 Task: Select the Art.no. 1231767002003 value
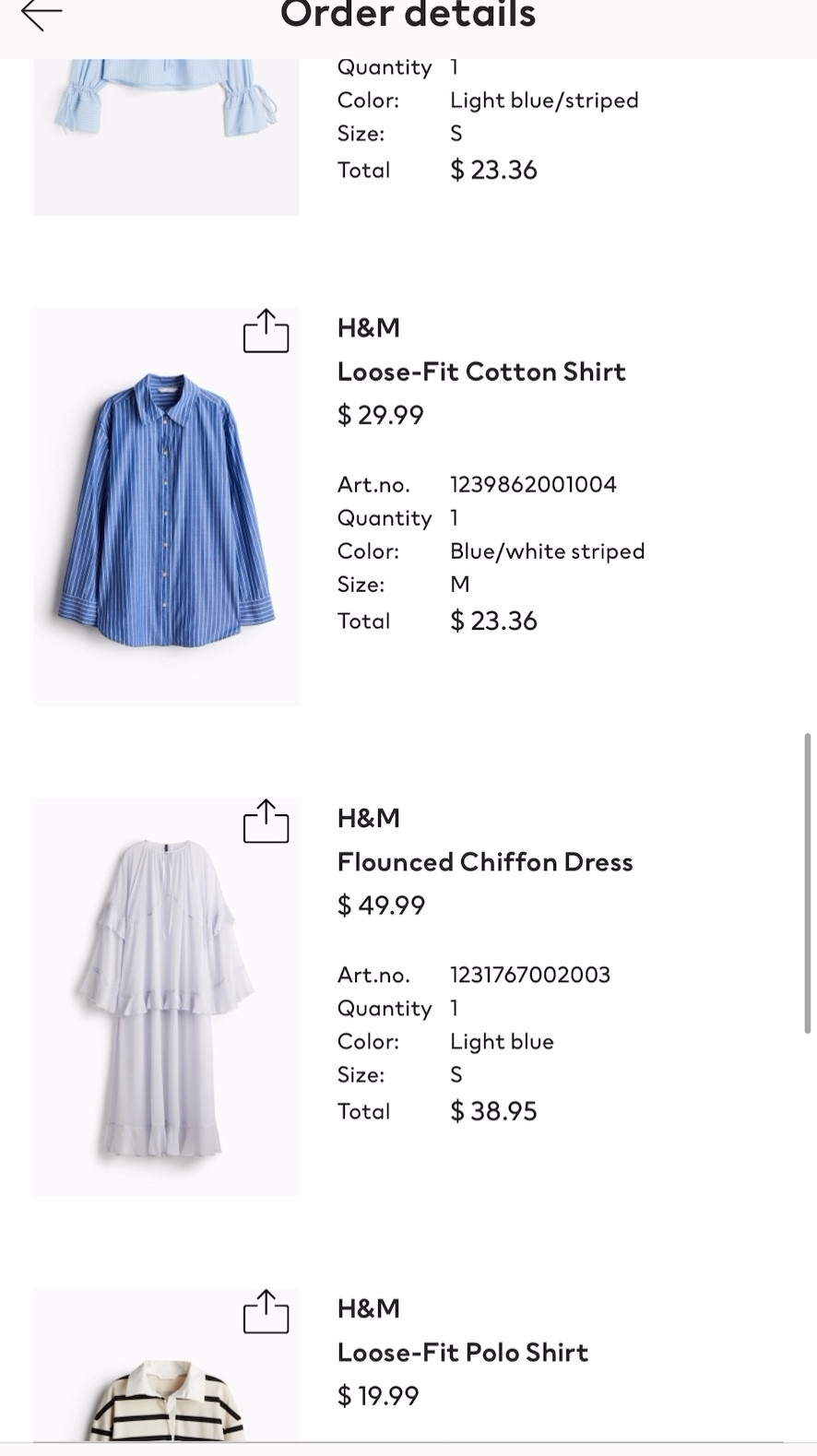point(530,975)
